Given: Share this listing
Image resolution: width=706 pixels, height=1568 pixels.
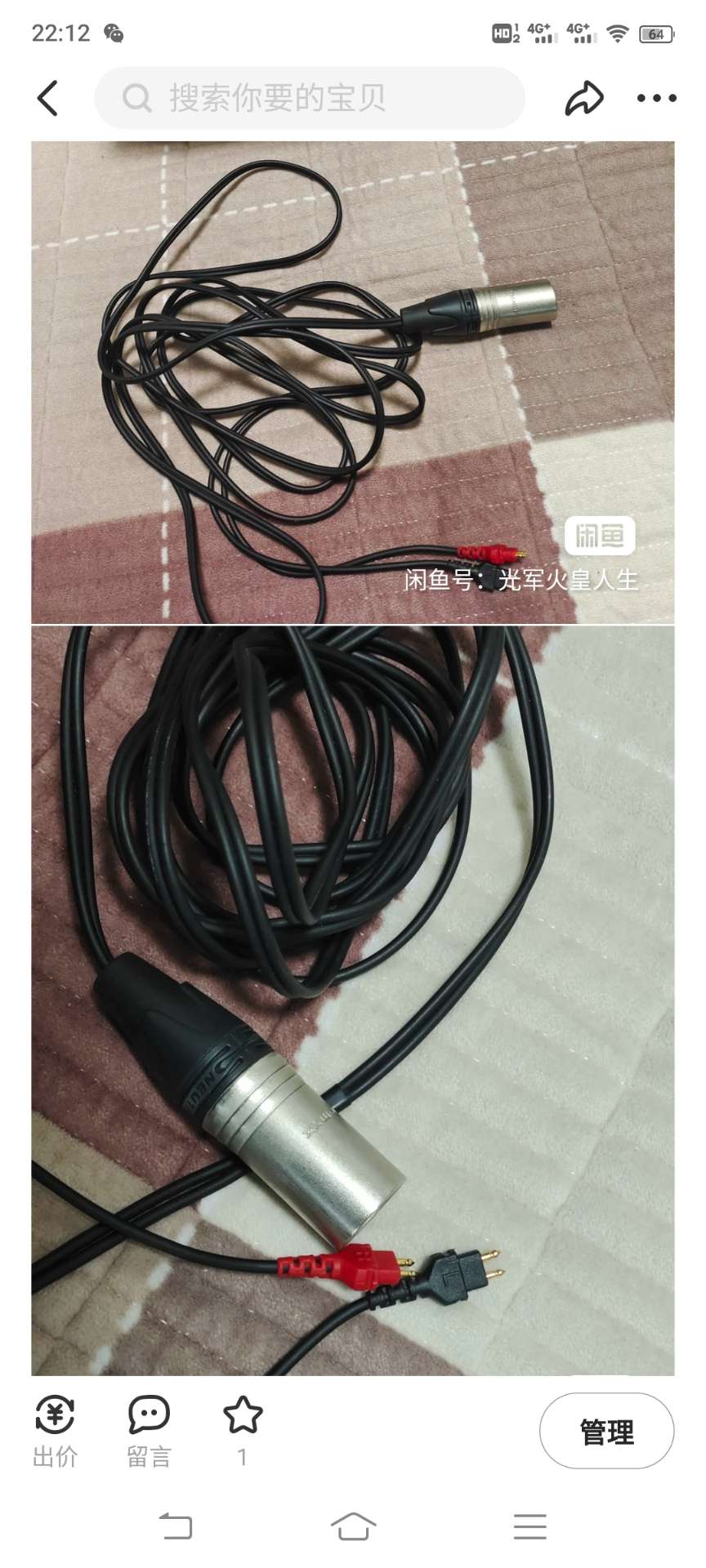Looking at the screenshot, I should (583, 98).
